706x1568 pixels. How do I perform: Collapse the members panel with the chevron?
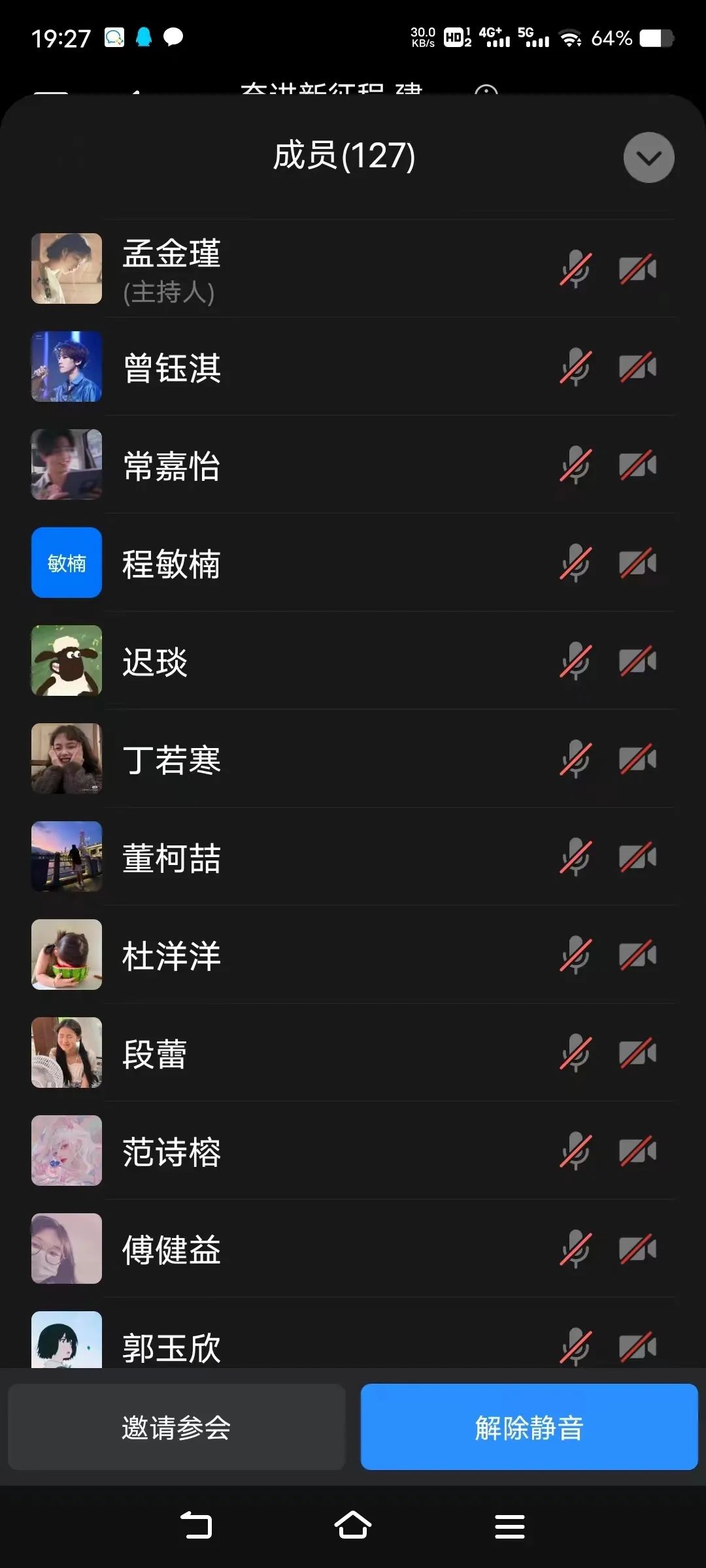(x=648, y=157)
